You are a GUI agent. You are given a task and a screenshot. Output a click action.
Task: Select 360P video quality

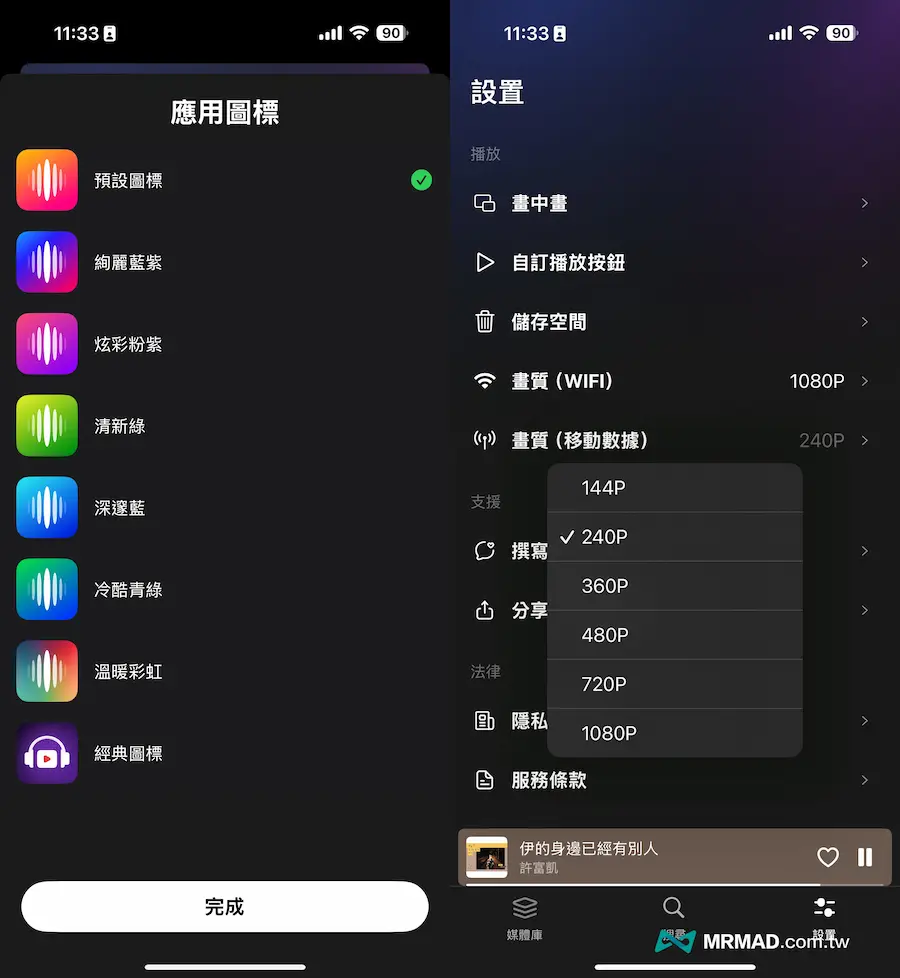(x=675, y=586)
